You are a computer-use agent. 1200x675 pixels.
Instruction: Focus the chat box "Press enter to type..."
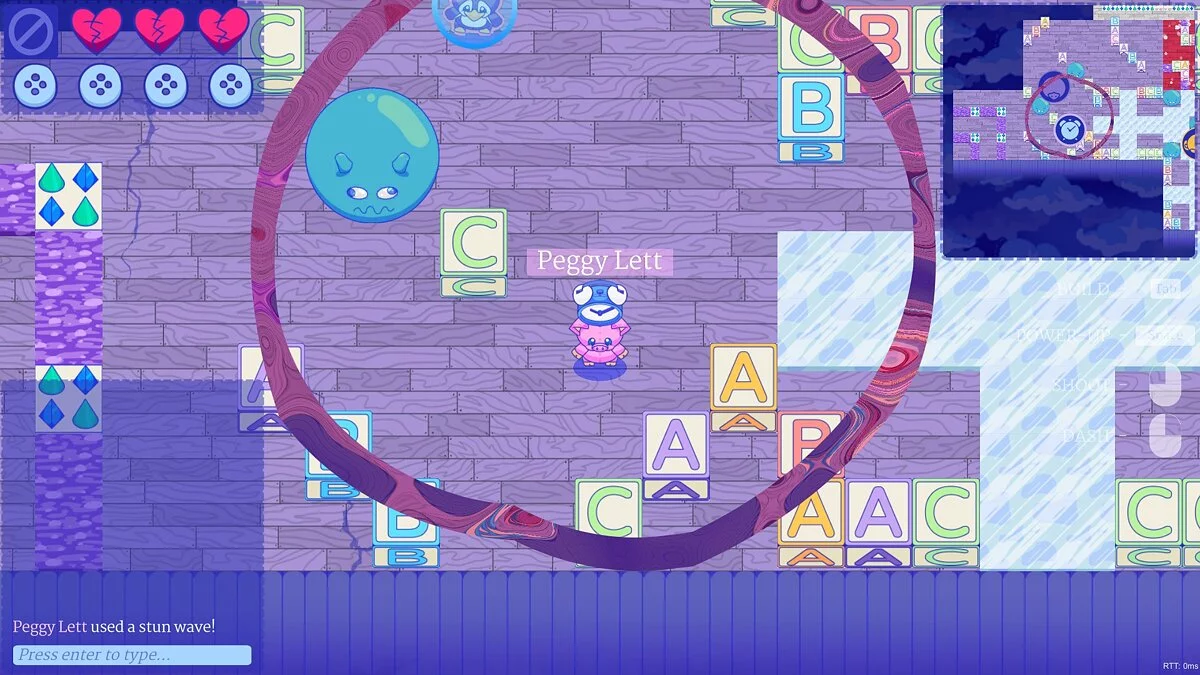[x=132, y=655]
